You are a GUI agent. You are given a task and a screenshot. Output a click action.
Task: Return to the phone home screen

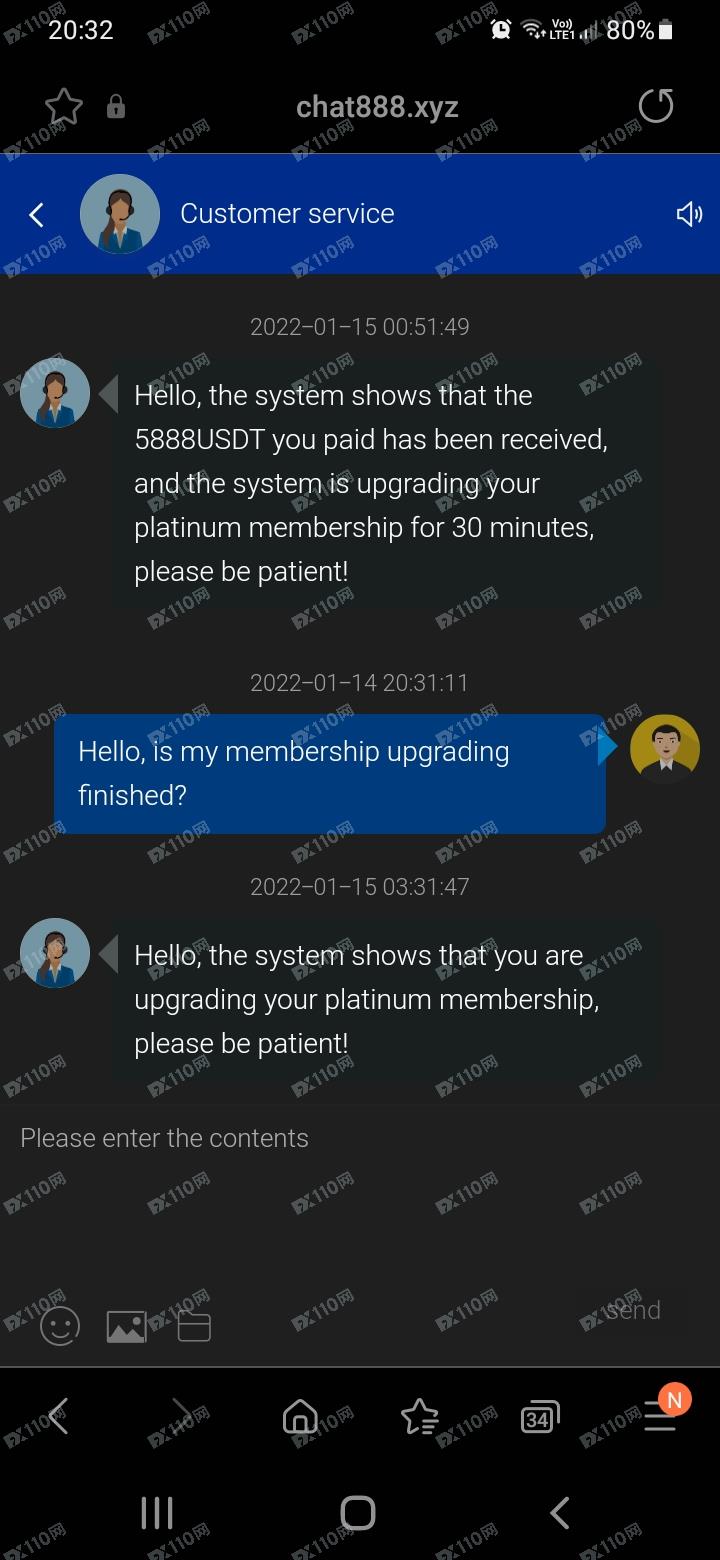(x=358, y=1513)
